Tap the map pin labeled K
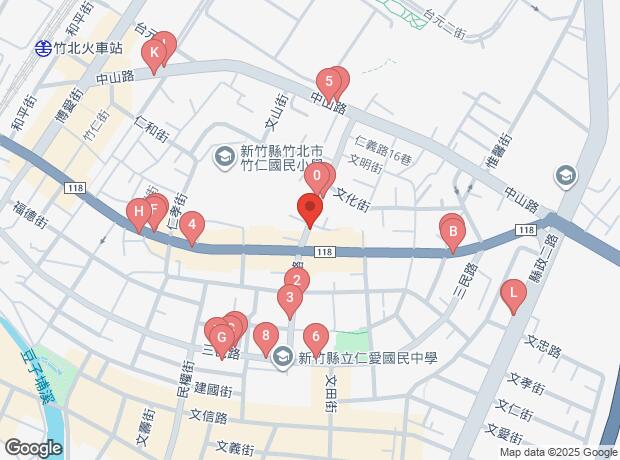Image resolution: width=620 pixels, height=460 pixels. point(154,54)
